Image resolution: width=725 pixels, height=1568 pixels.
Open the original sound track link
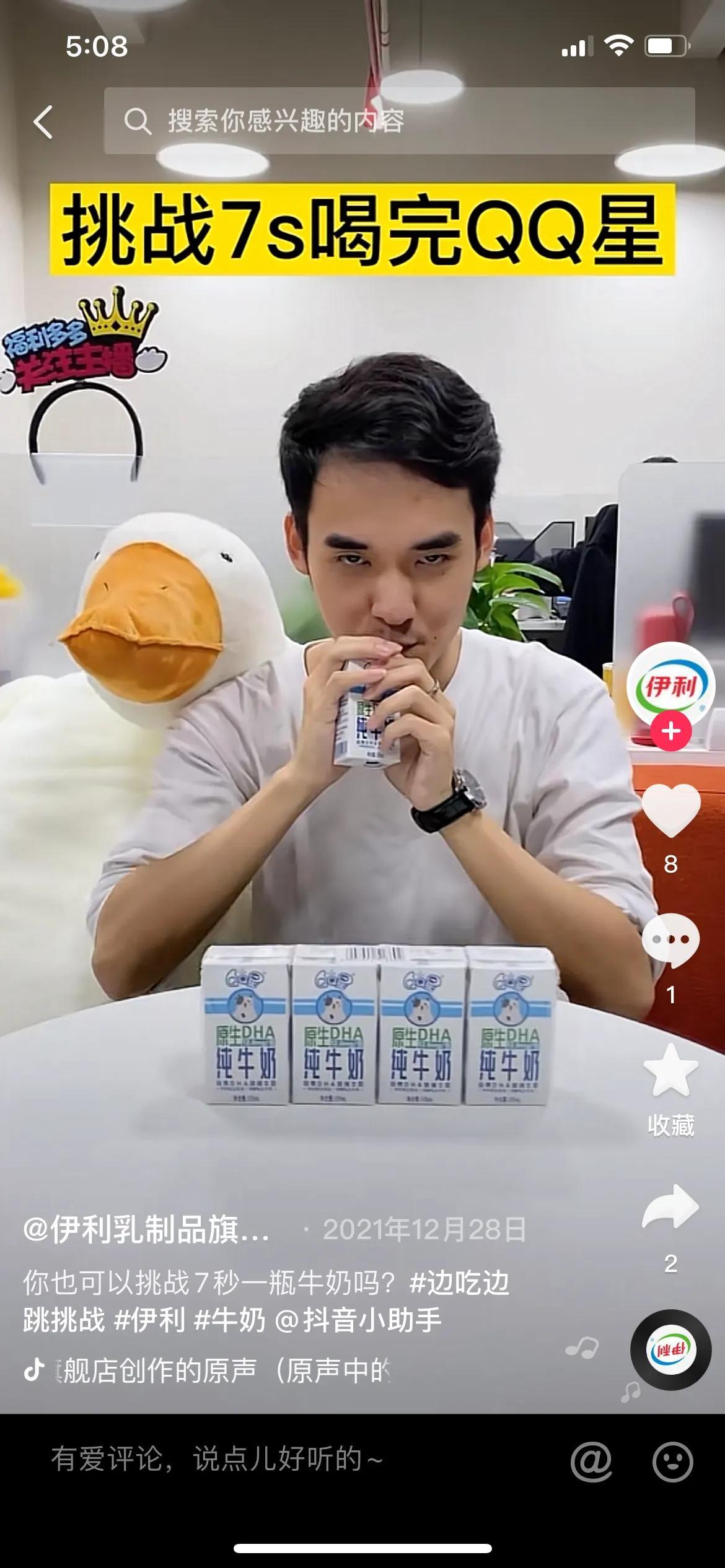click(223, 1371)
